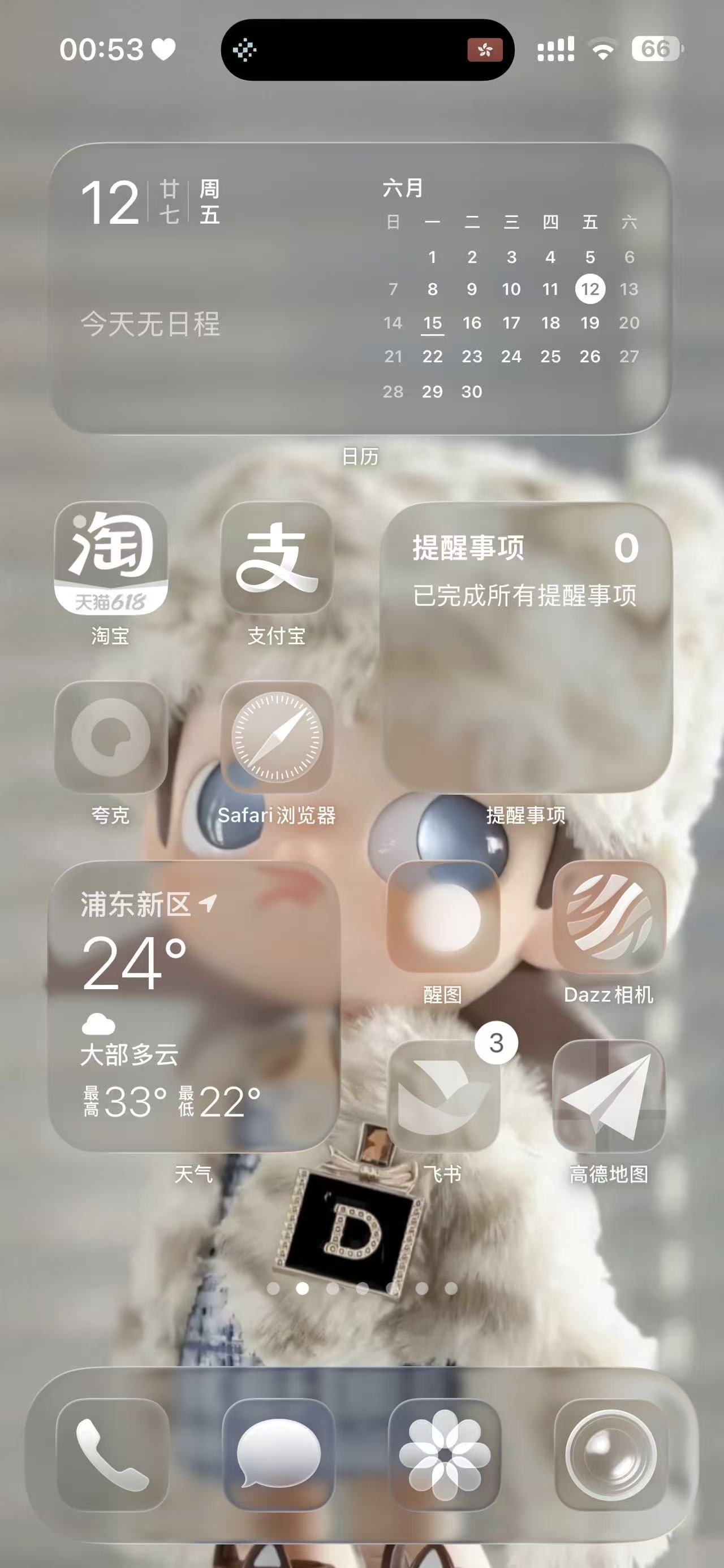Open the Quark browser app
Viewport: 724px width, 1568px height.
coord(111,737)
